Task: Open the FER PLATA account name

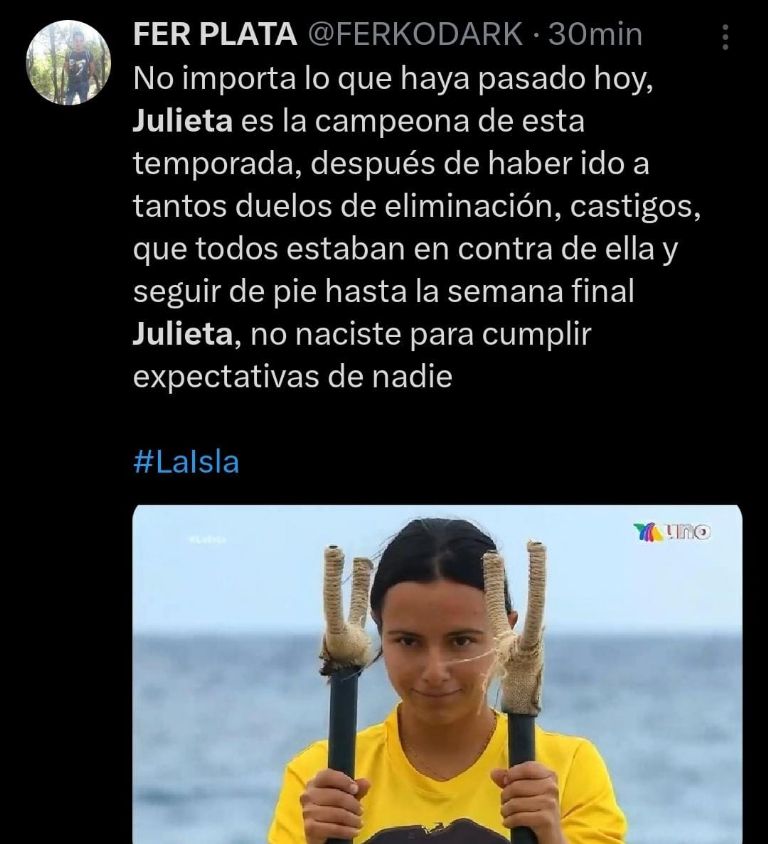Action: (x=215, y=34)
